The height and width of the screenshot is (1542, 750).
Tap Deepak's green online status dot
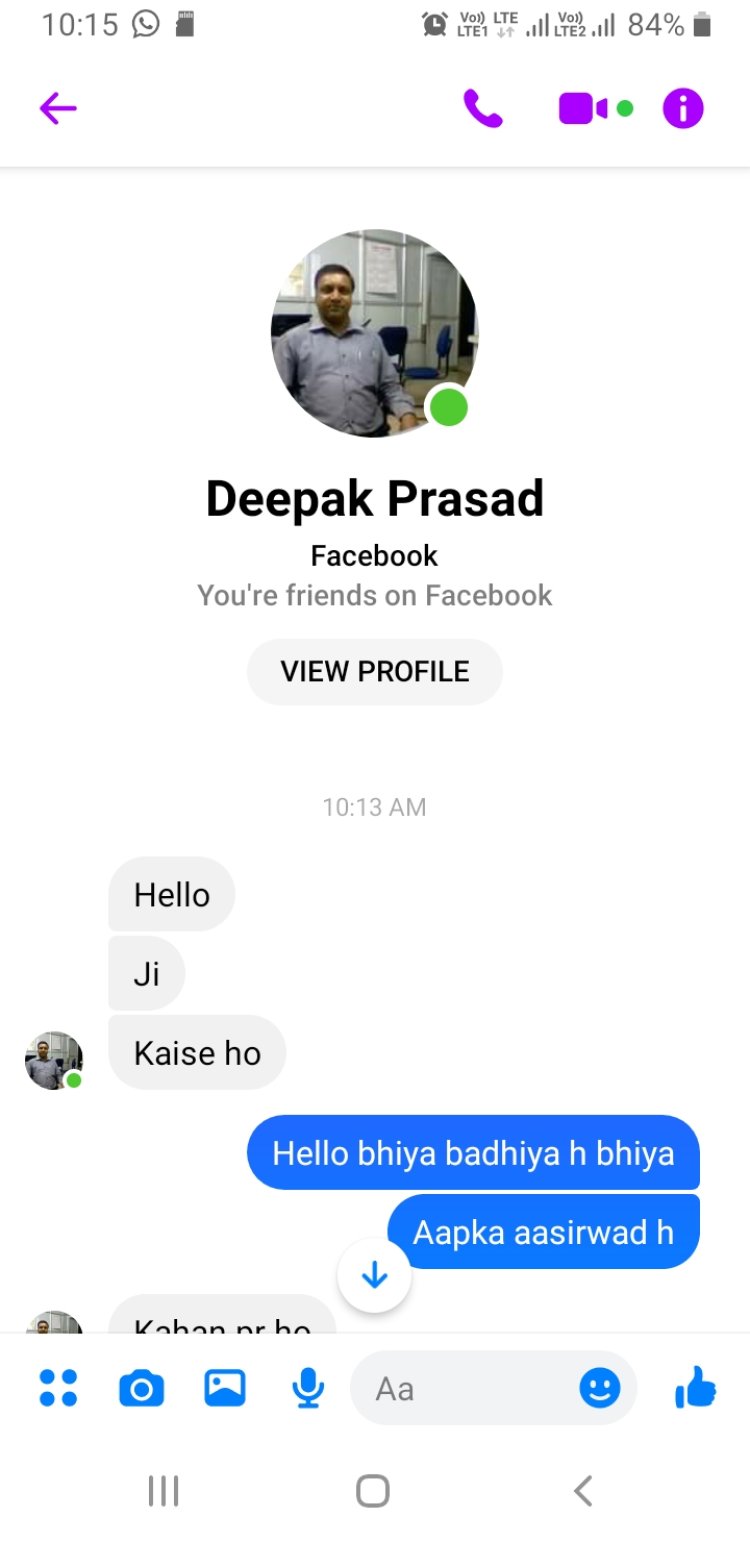tap(447, 406)
